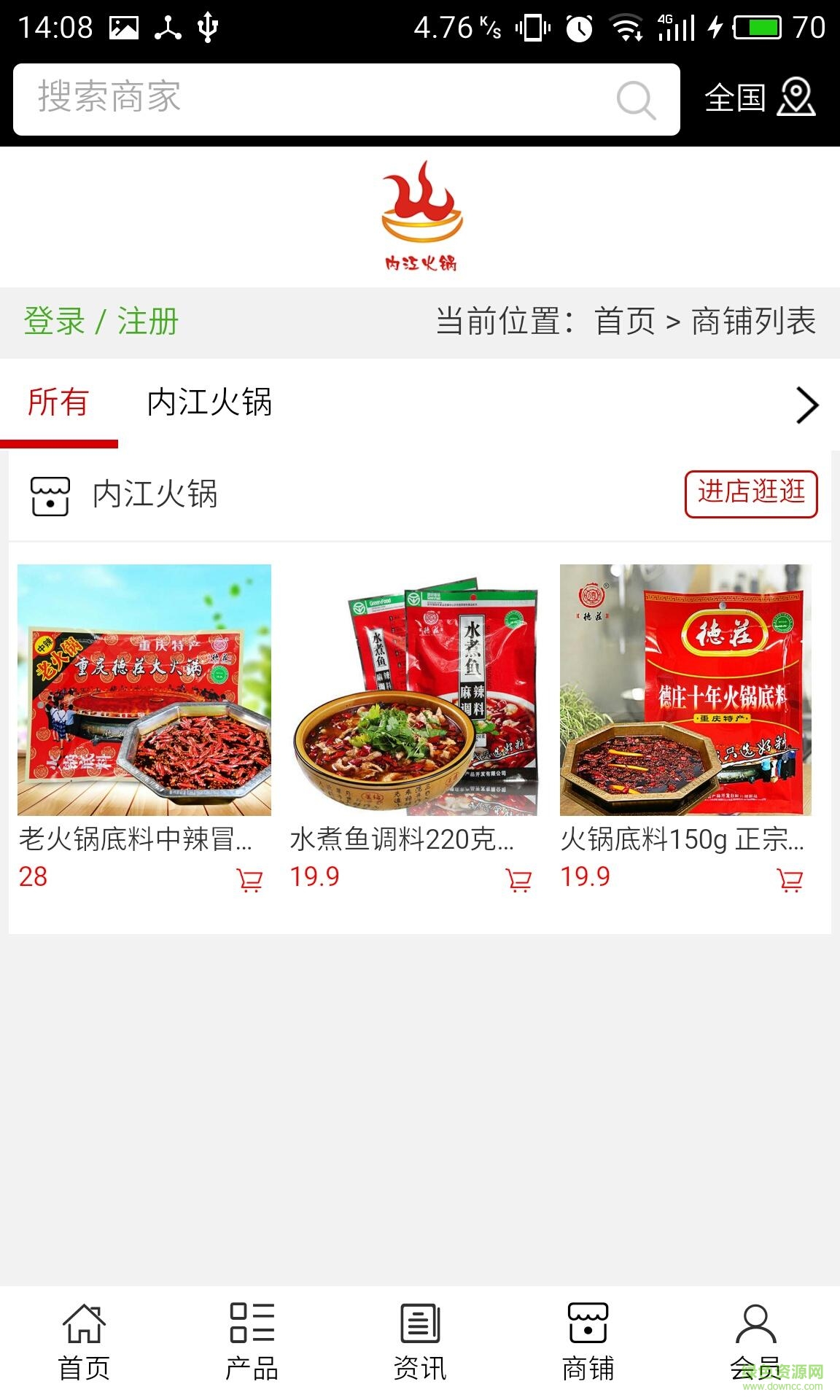Viewport: 840px width, 1400px height.
Task: Add 火锅底料150g to the cart
Action: (x=790, y=880)
